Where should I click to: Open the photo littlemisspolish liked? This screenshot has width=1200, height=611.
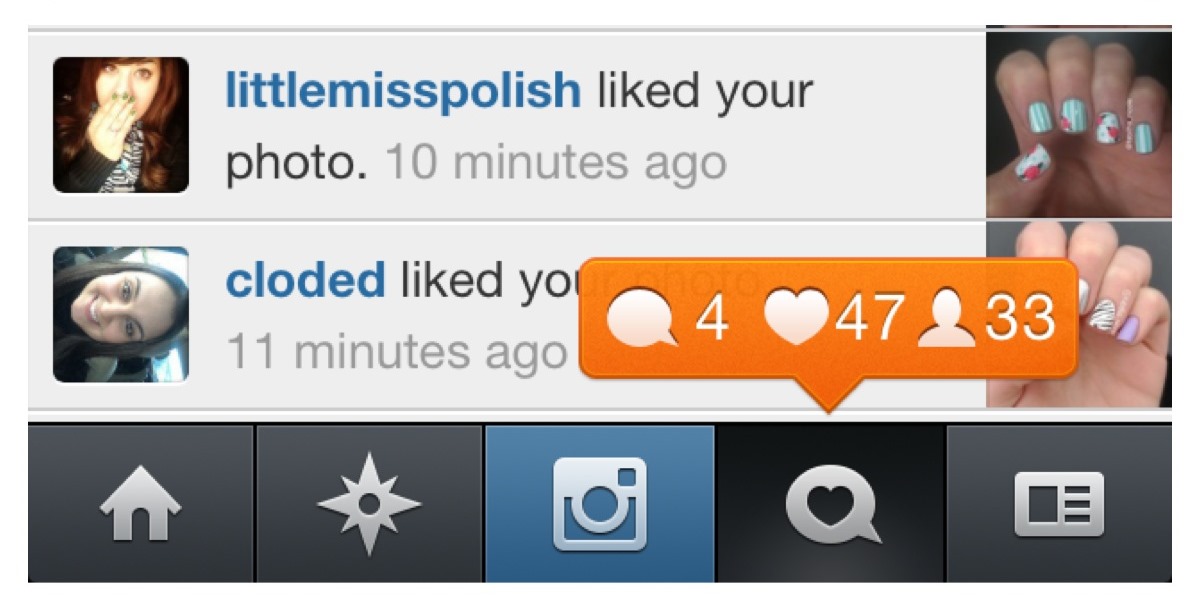point(1078,125)
